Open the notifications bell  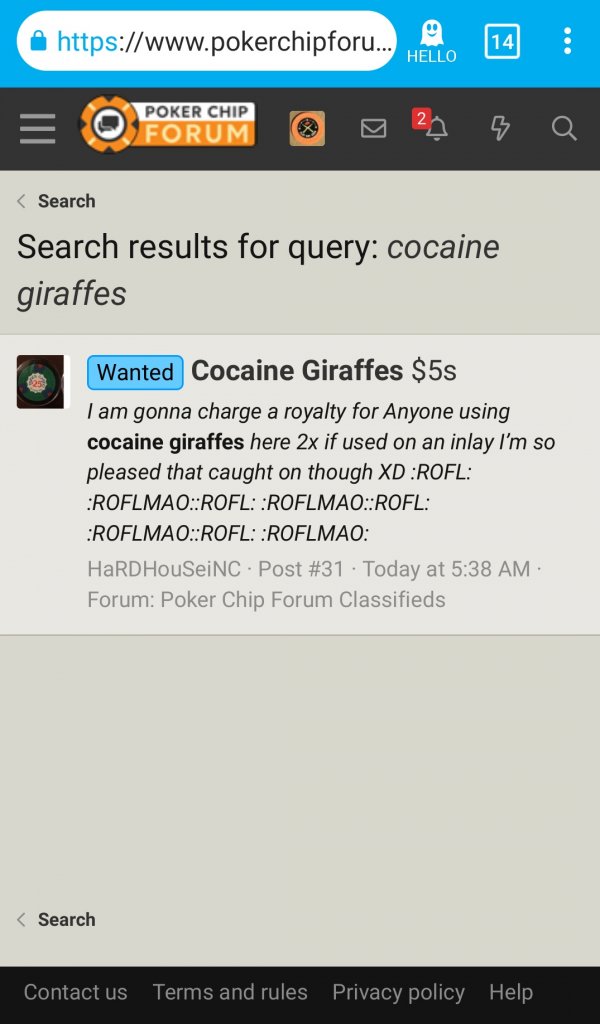click(436, 129)
